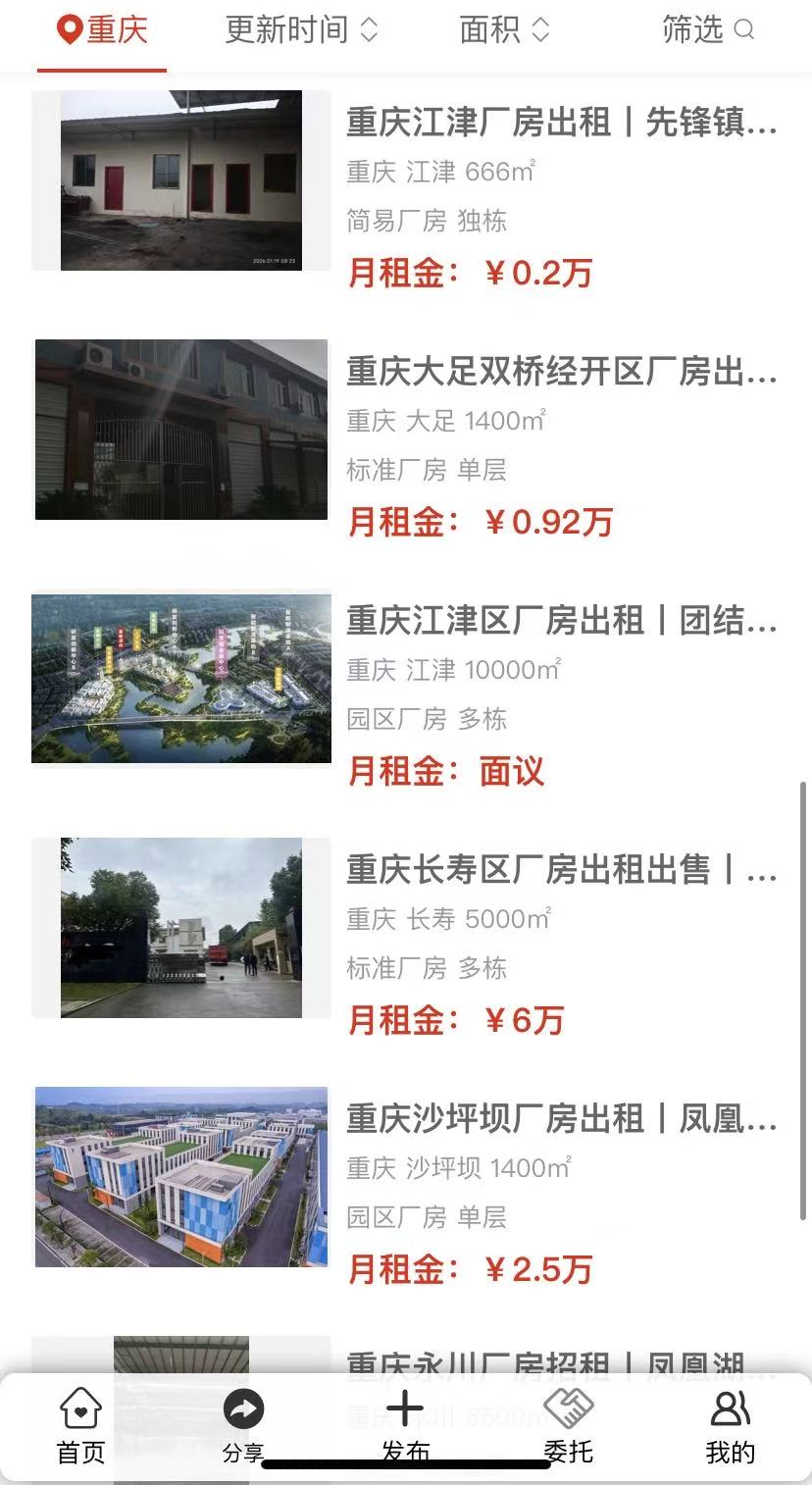The width and height of the screenshot is (812, 1485).
Task: Open the 筛选 filter options
Action: pyautogui.click(x=707, y=30)
